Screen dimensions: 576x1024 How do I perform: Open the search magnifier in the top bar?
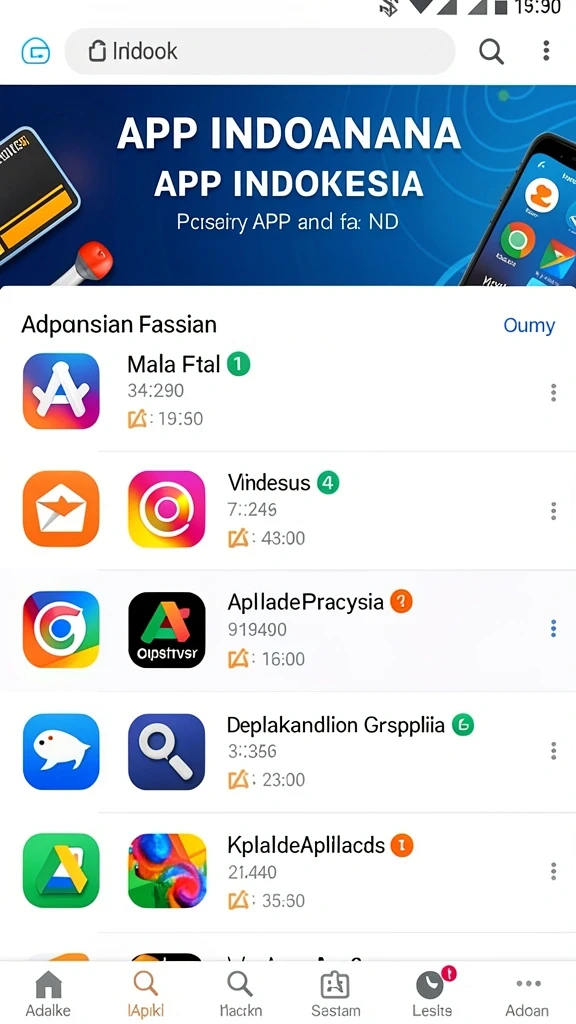coord(491,51)
